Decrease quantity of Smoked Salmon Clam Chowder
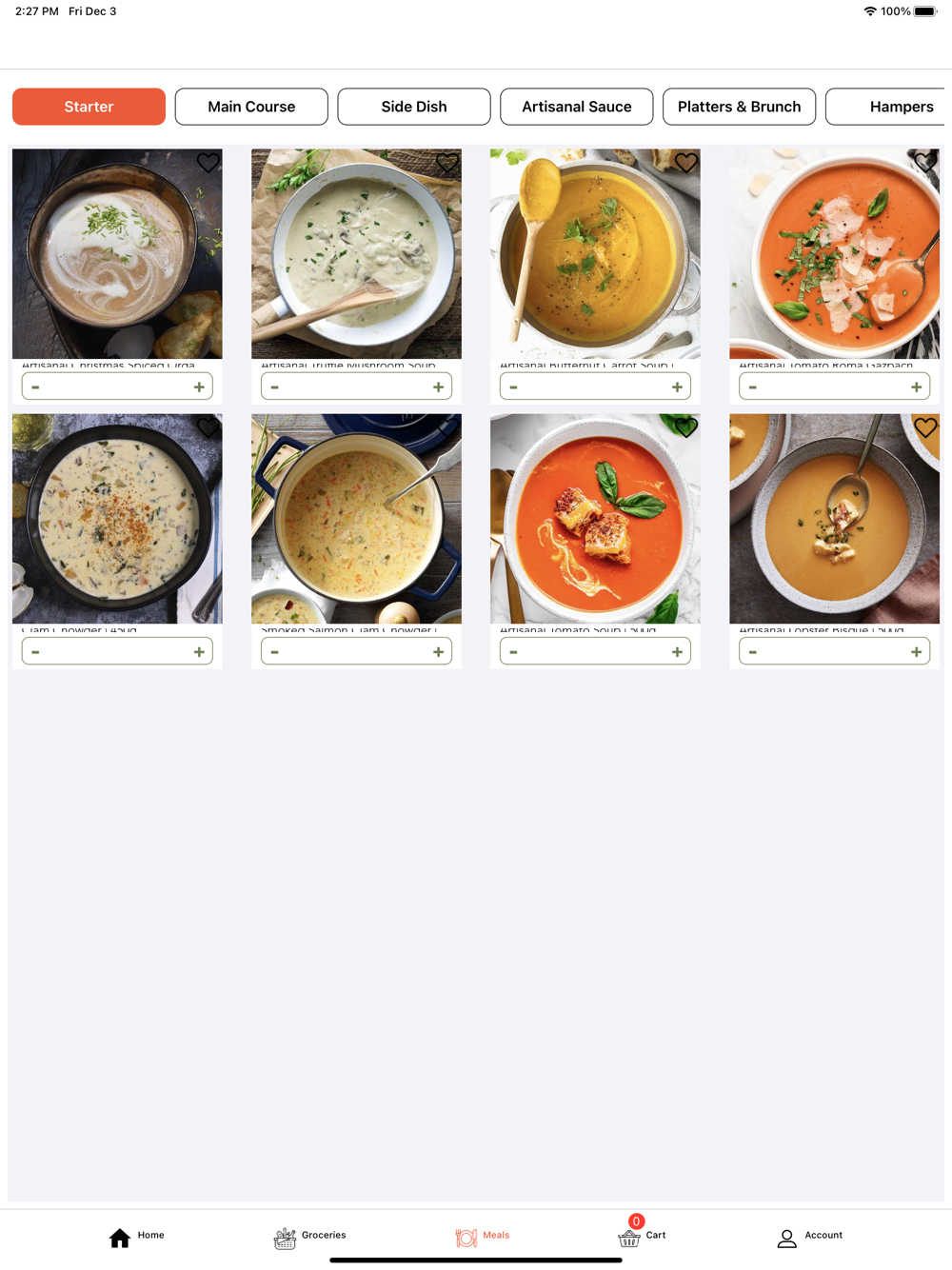Screen dimensions: 952x1270 click(x=275, y=652)
